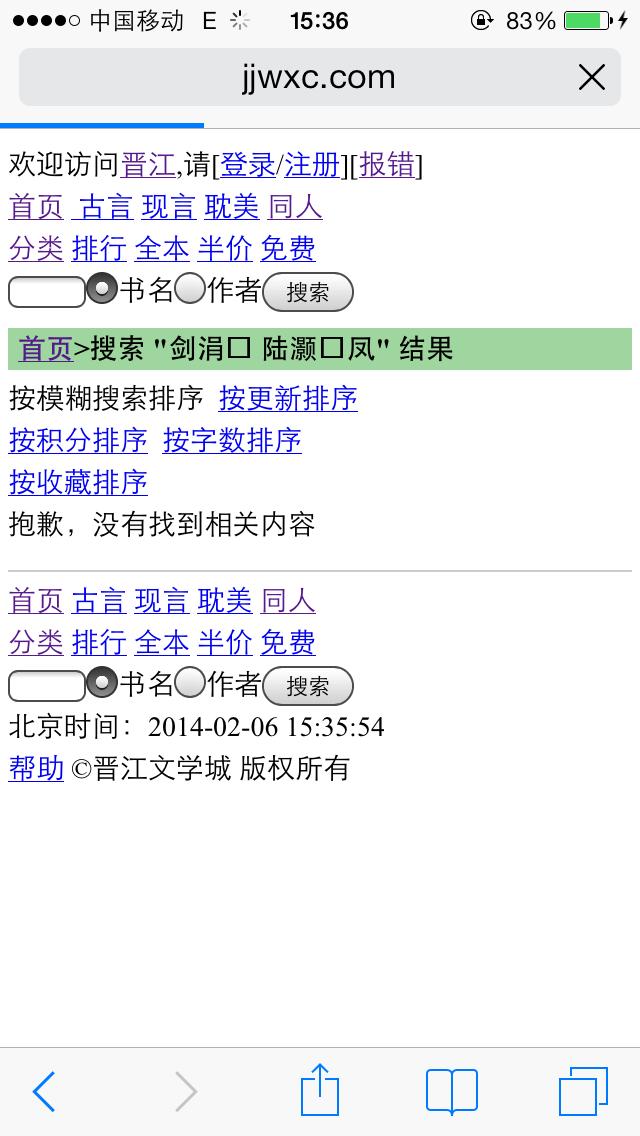Viewport: 640px width, 1136px height.
Task: Sort results by 按字数排序
Action: [232, 440]
